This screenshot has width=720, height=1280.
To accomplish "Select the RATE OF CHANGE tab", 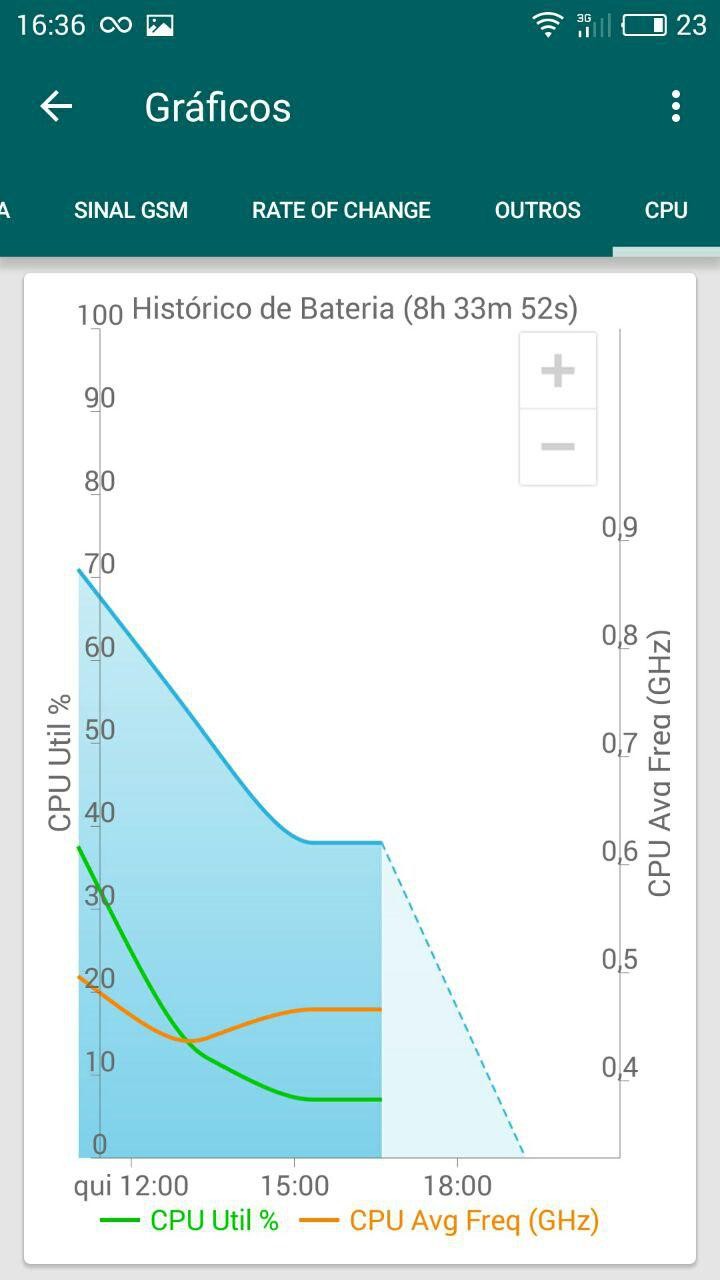I will (341, 210).
